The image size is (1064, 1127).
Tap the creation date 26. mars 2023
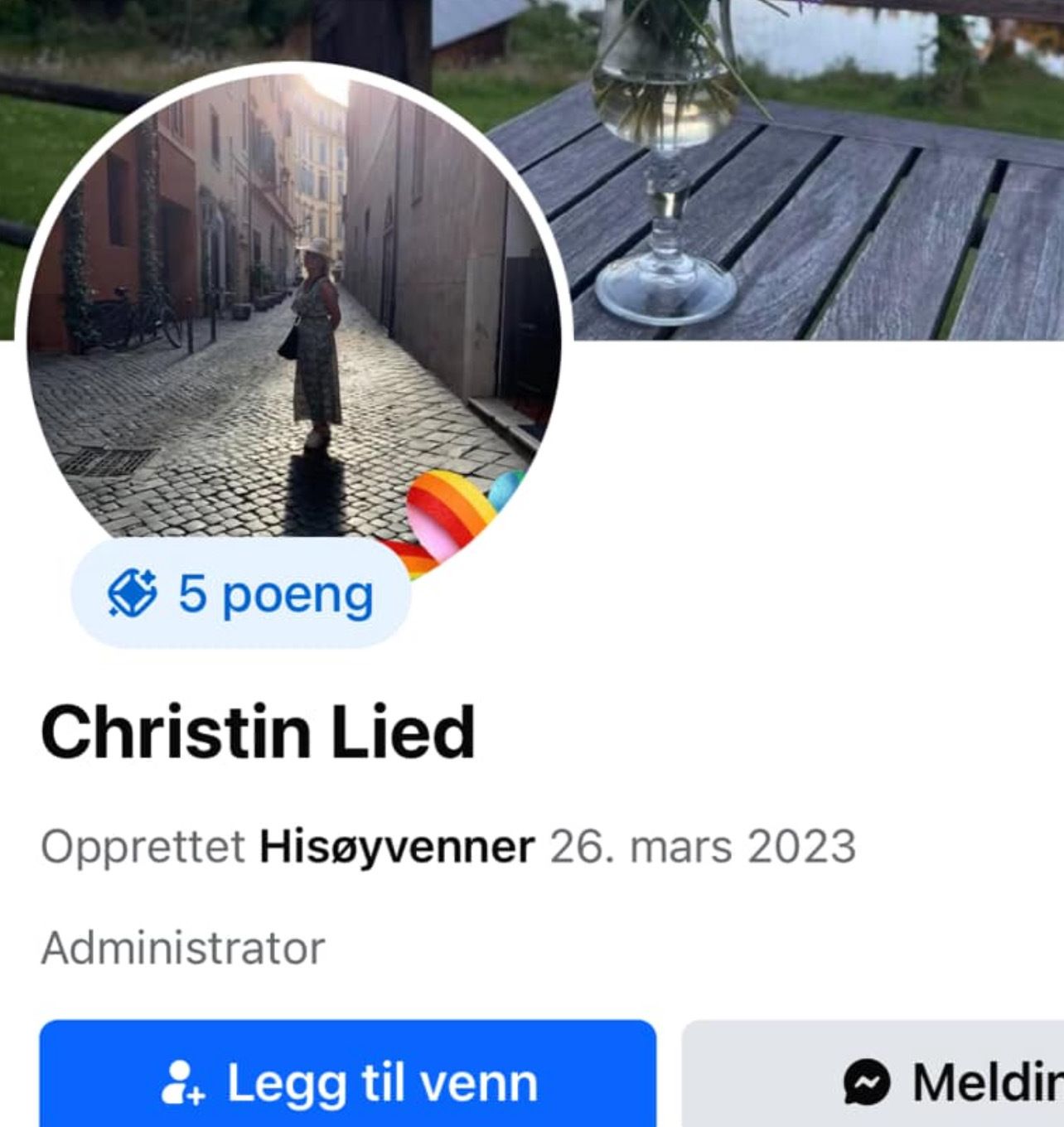point(700,845)
